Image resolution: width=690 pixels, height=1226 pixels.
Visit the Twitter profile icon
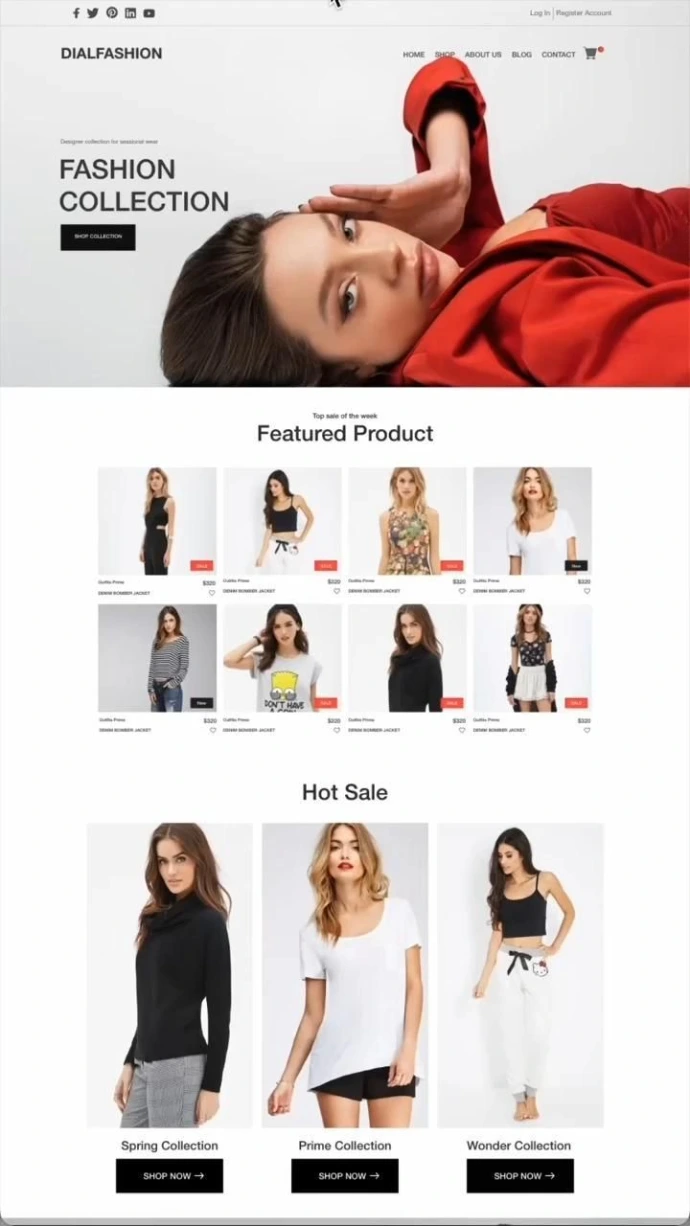pyautogui.click(x=93, y=13)
